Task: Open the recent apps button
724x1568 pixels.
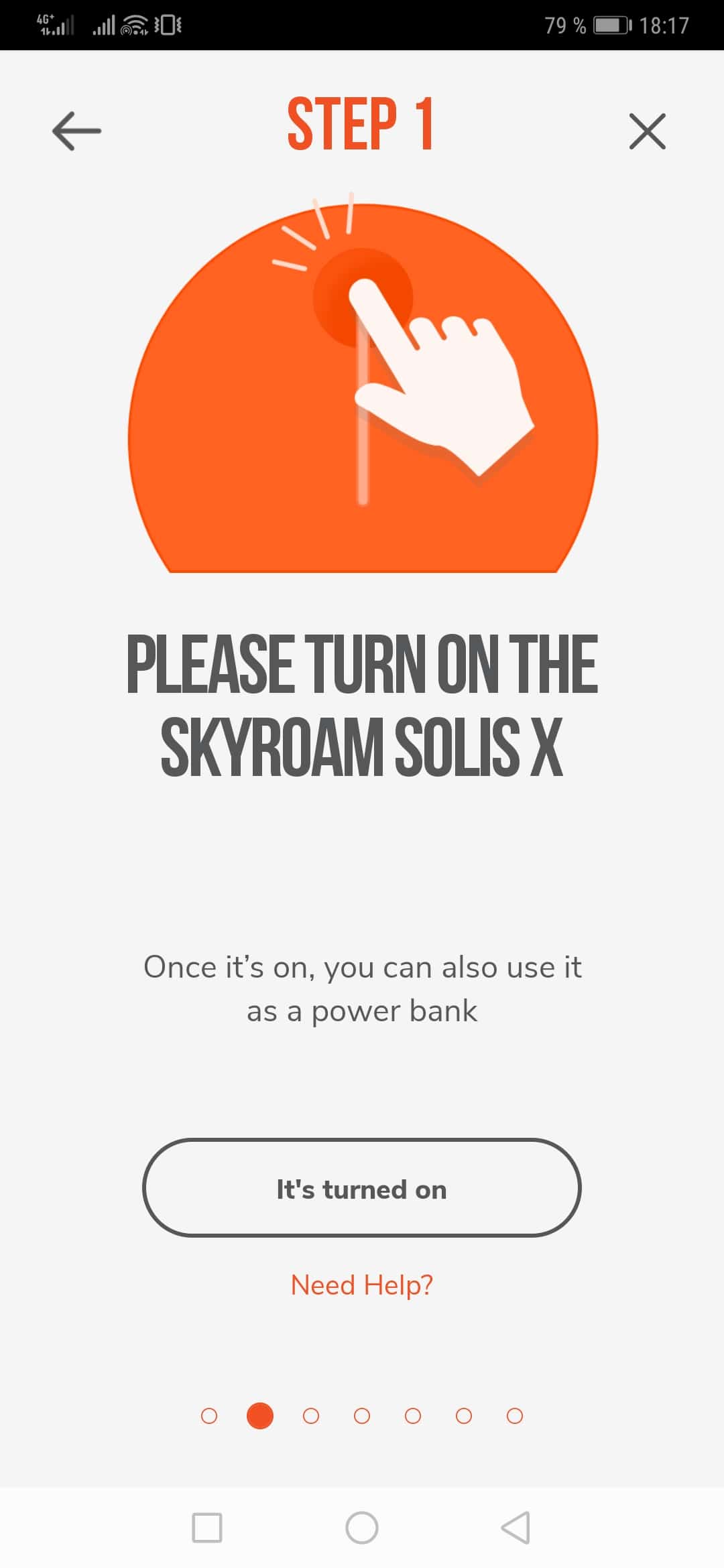Action: pos(207,1528)
